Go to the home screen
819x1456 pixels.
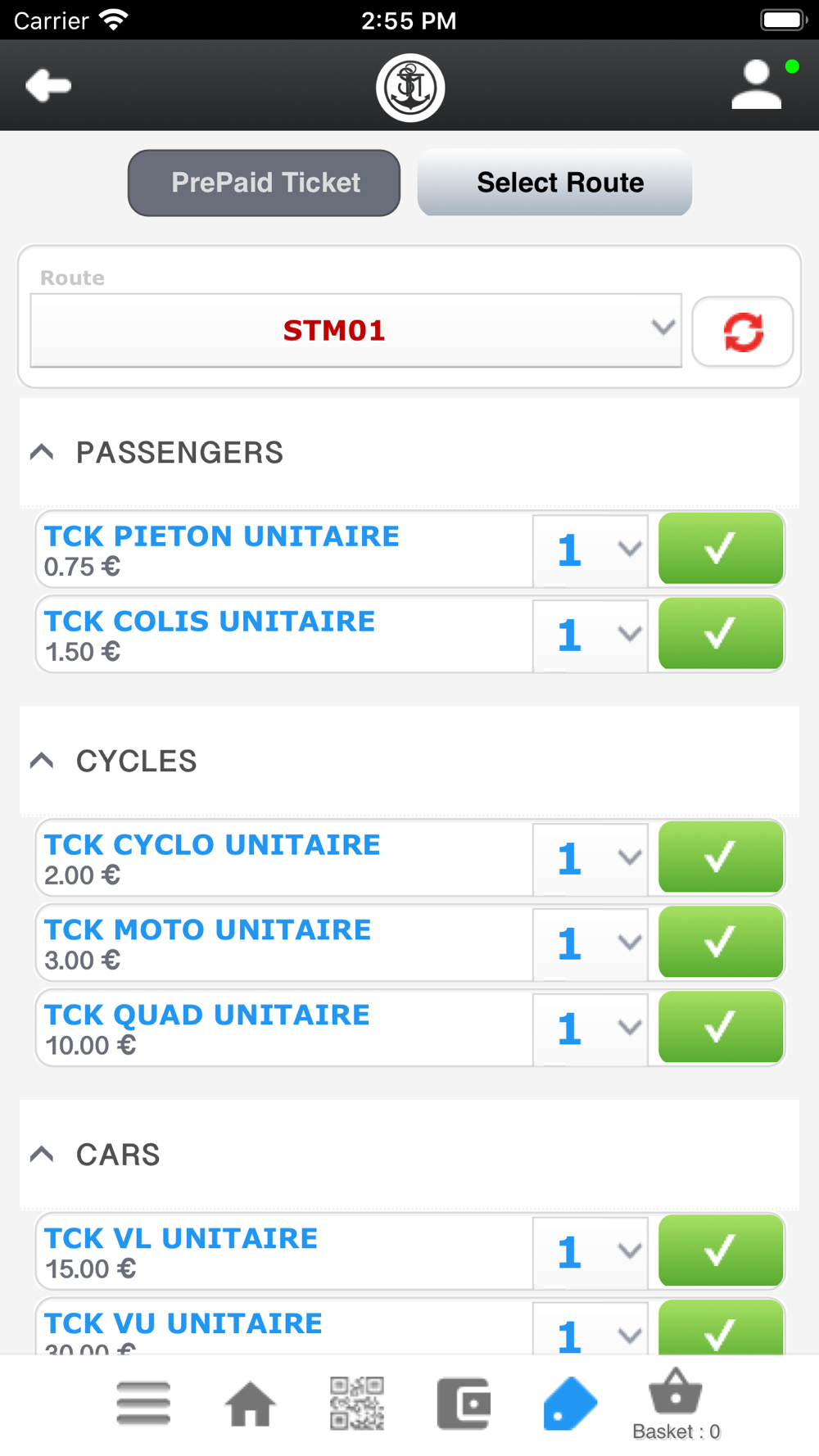coord(250,1404)
